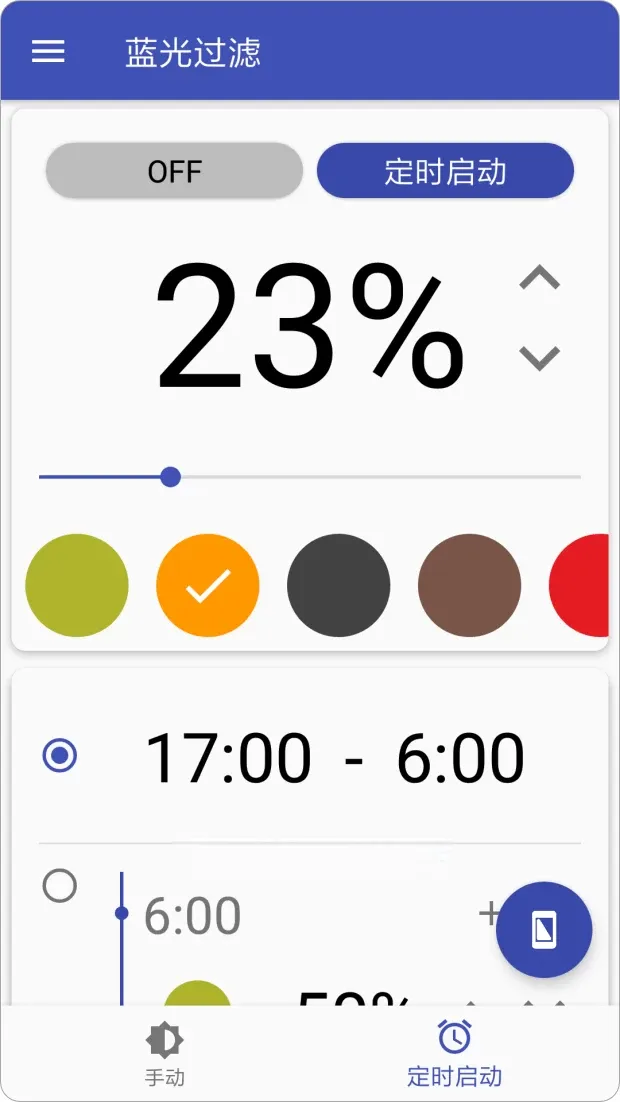Switch to the 定时启动 bottom tab

coord(455,1053)
